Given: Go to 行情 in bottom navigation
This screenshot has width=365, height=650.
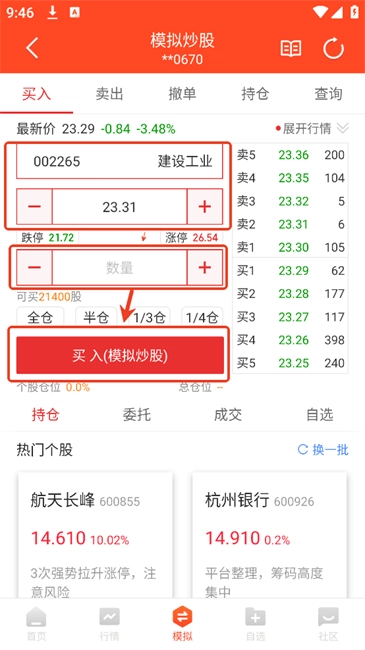Looking at the screenshot, I should pos(110,624).
